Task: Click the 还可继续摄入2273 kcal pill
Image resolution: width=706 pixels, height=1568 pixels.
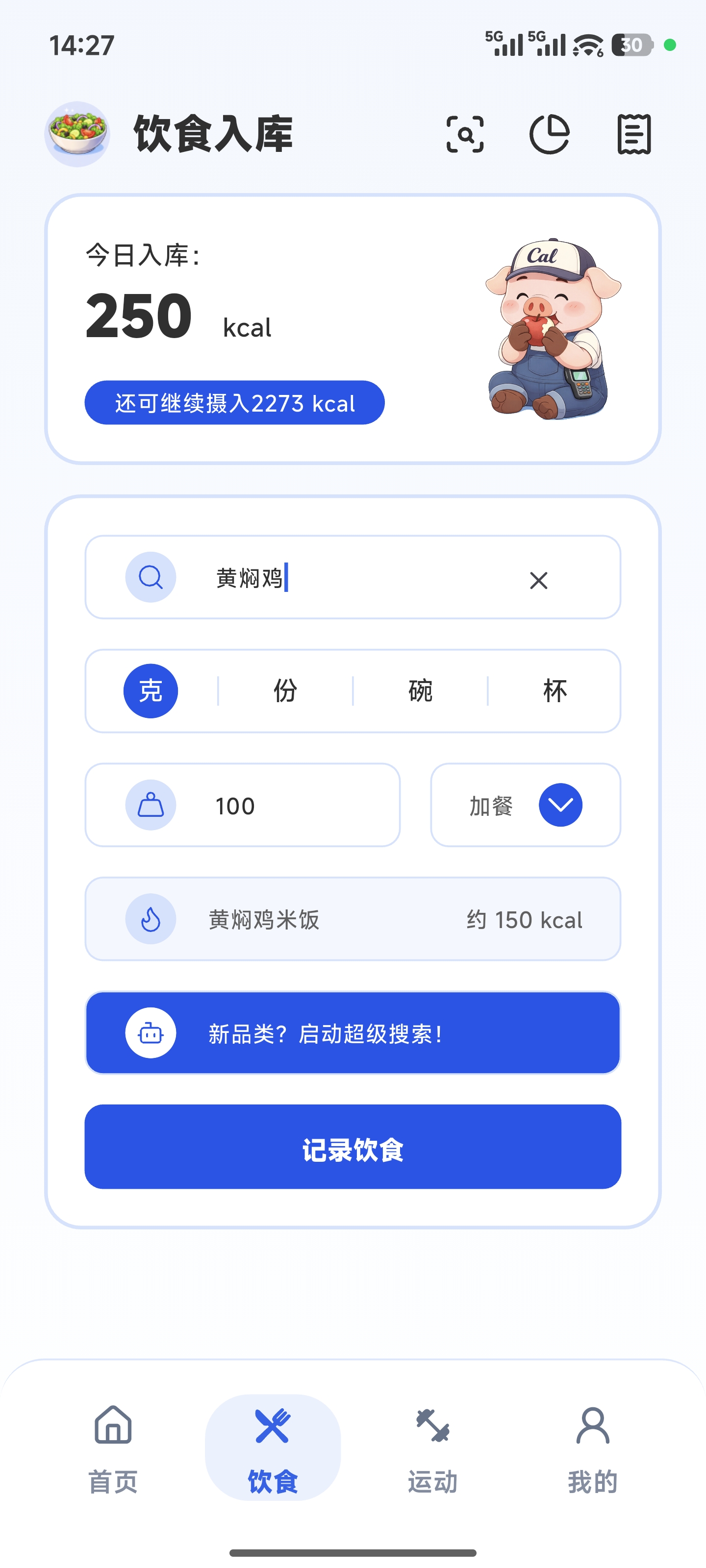Action: click(234, 402)
